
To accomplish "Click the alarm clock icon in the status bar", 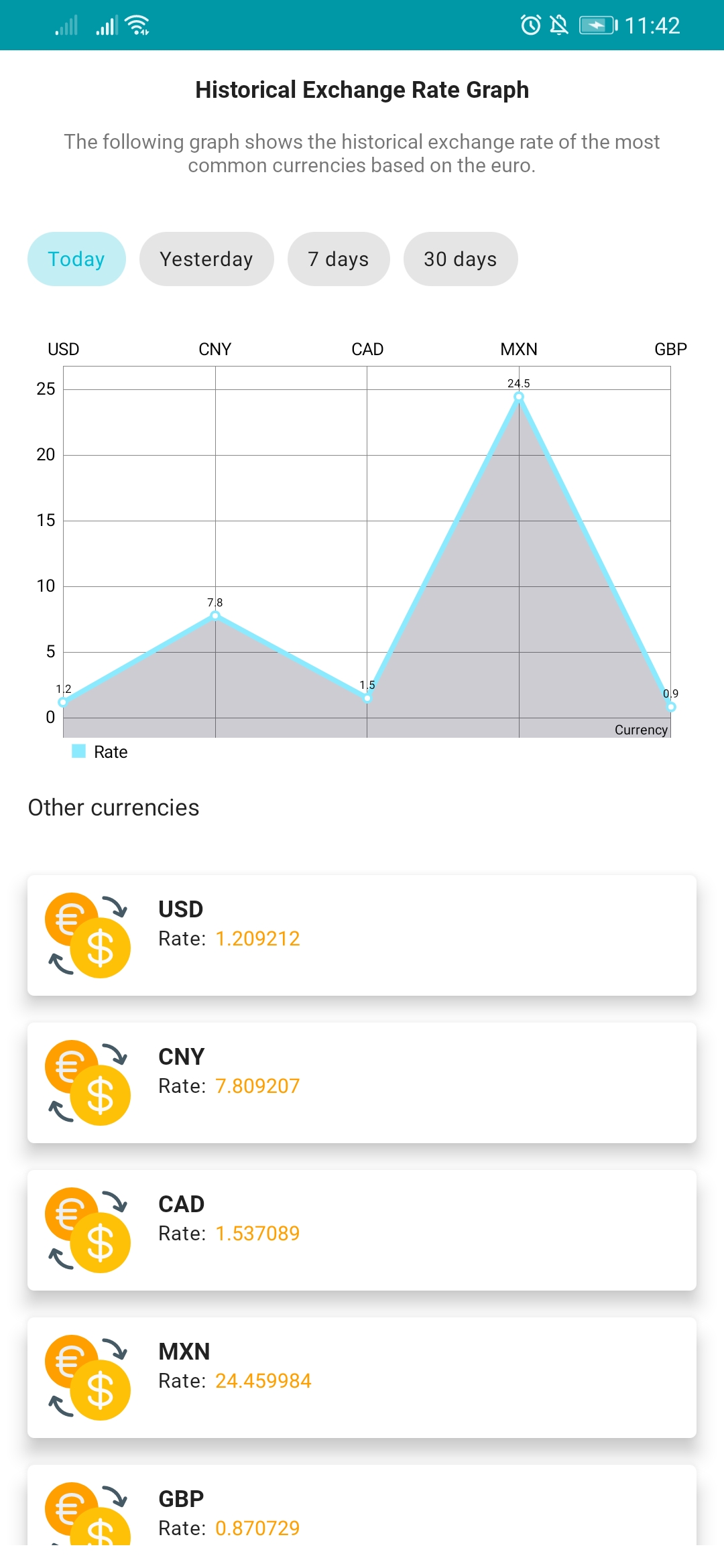I will [x=530, y=24].
